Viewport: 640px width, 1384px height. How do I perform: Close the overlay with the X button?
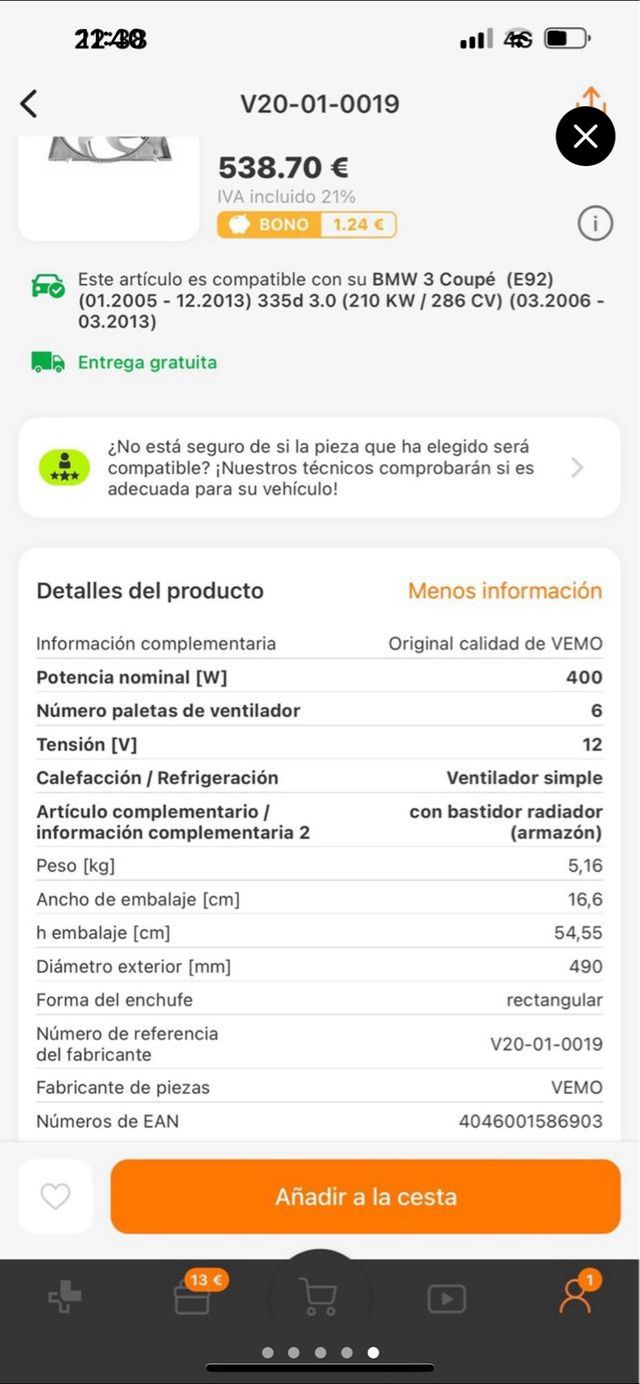click(585, 136)
